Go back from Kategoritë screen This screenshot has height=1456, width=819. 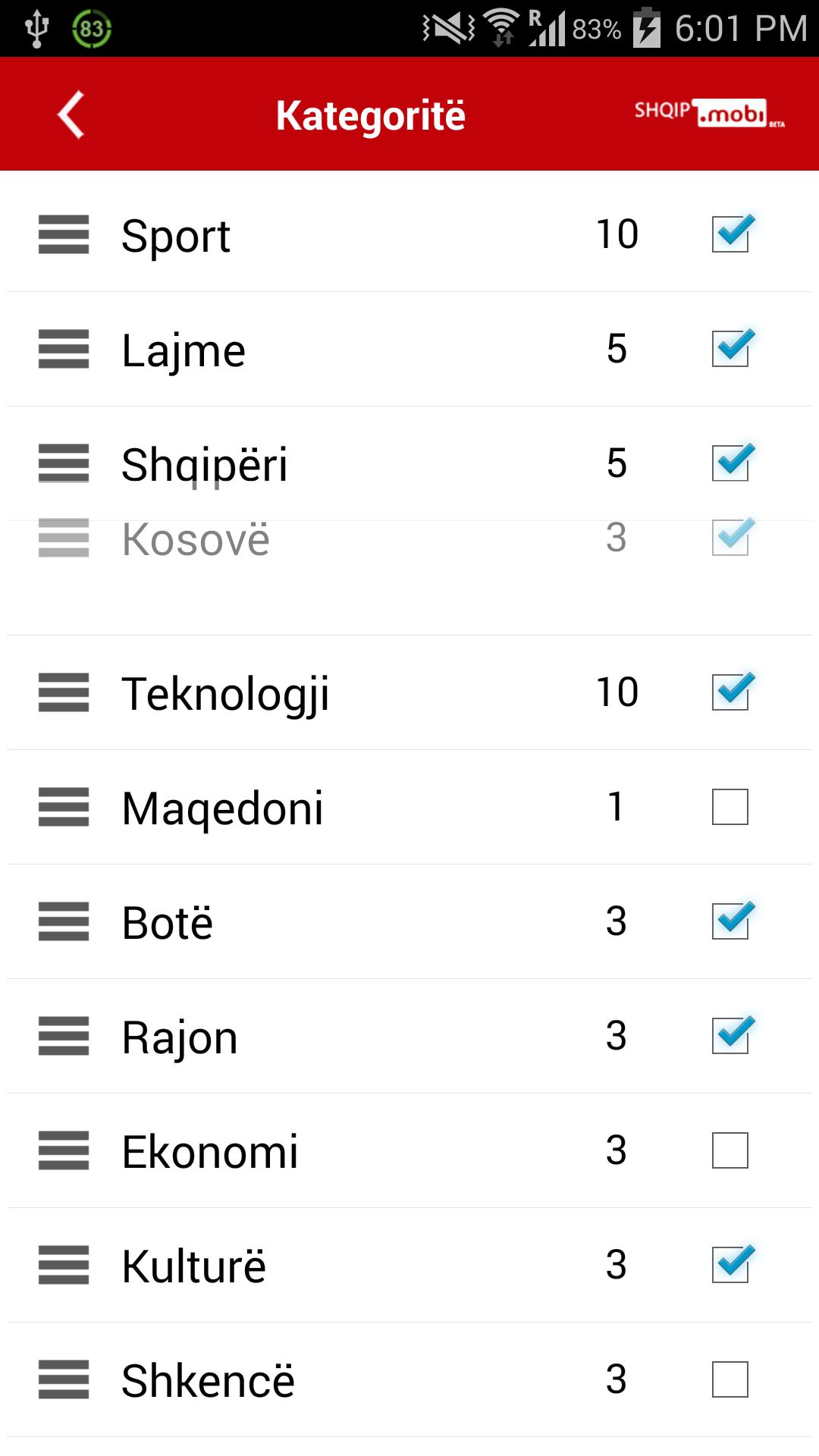pyautogui.click(x=71, y=115)
